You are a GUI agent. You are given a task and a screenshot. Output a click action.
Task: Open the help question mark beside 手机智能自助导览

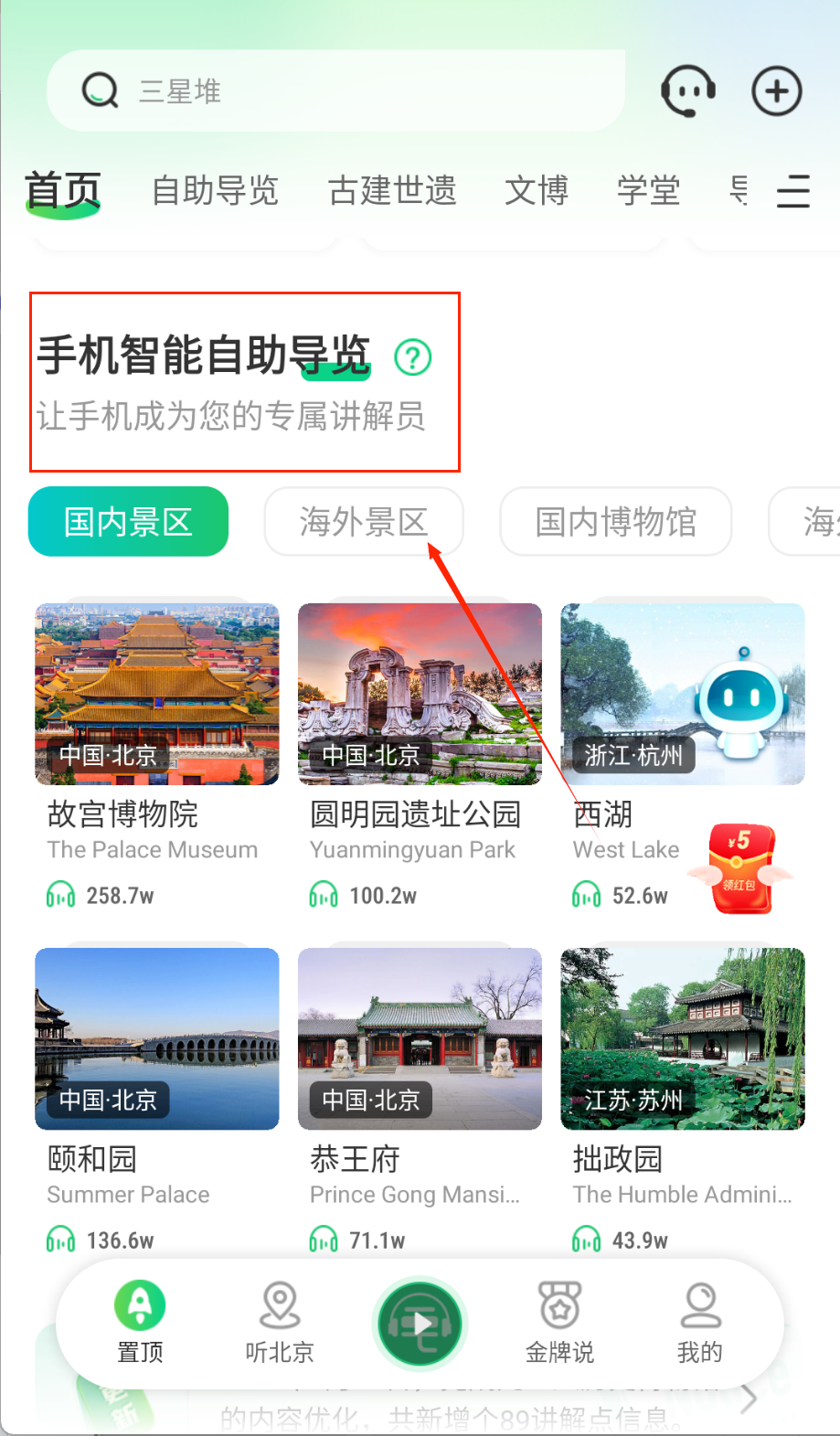pos(413,358)
